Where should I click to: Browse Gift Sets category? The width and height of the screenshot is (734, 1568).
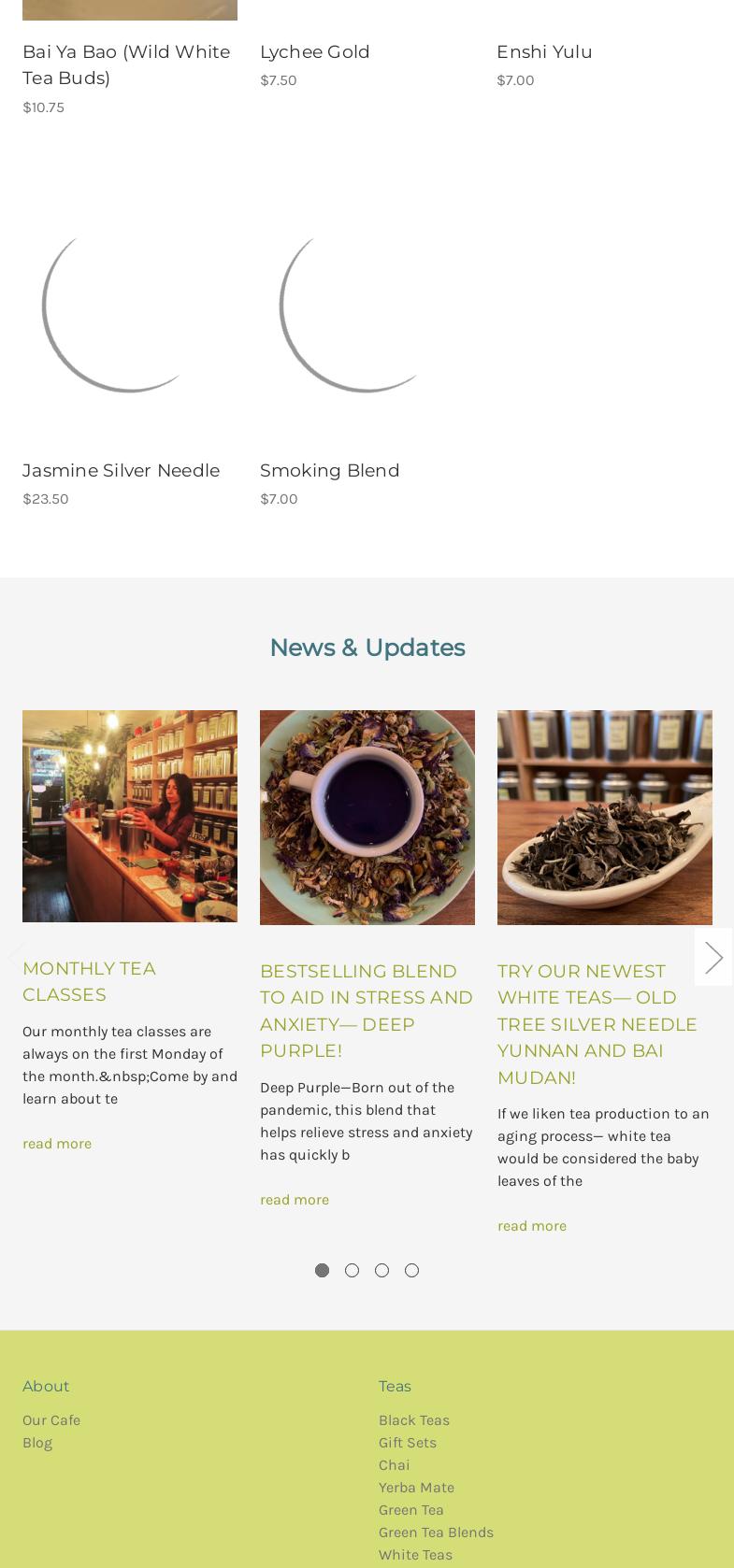click(408, 1443)
